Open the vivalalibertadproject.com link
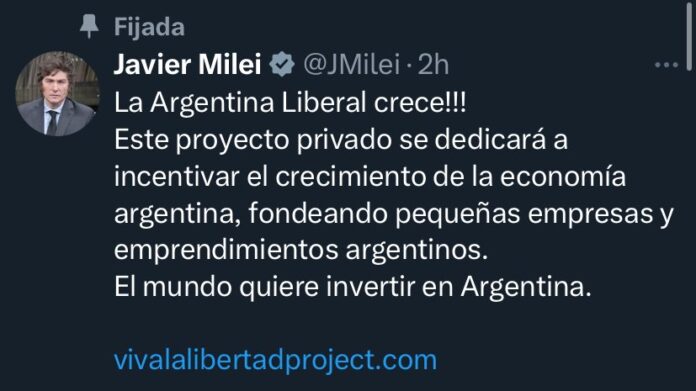 (x=275, y=361)
